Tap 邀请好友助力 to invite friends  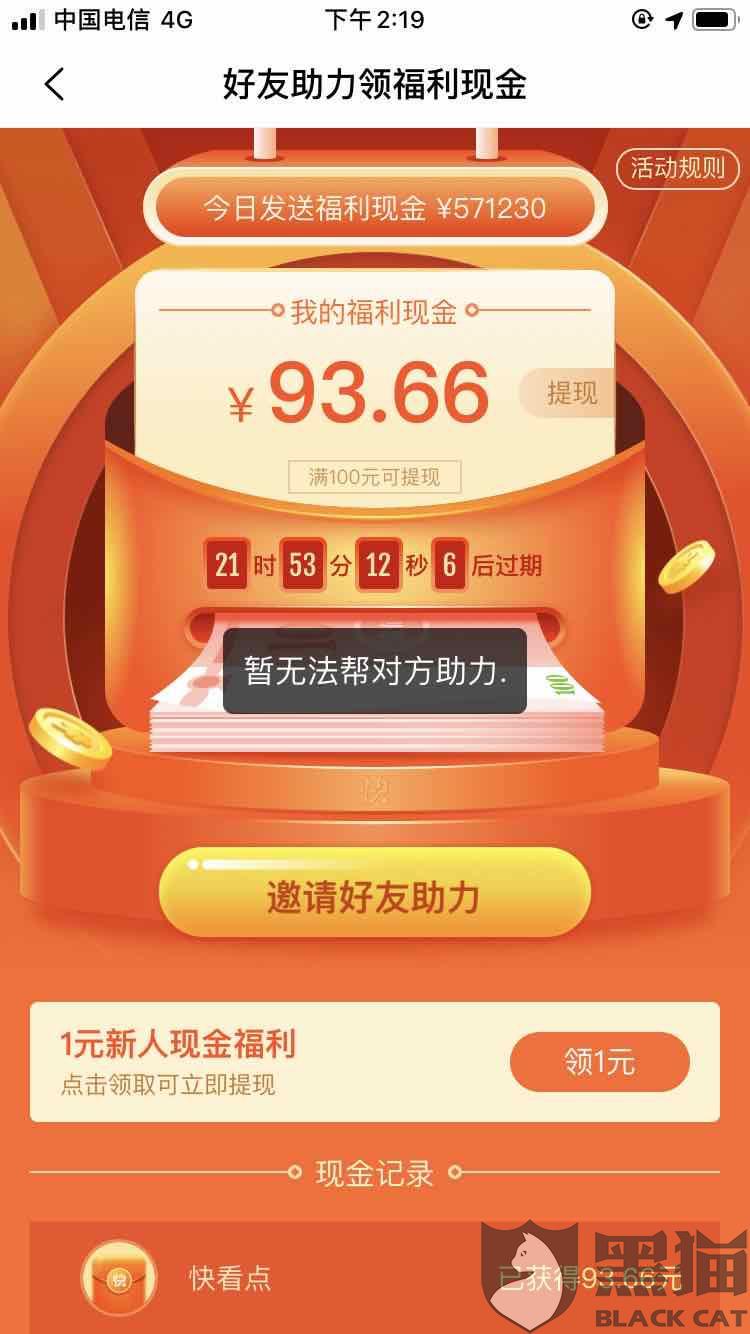pyautogui.click(x=375, y=896)
